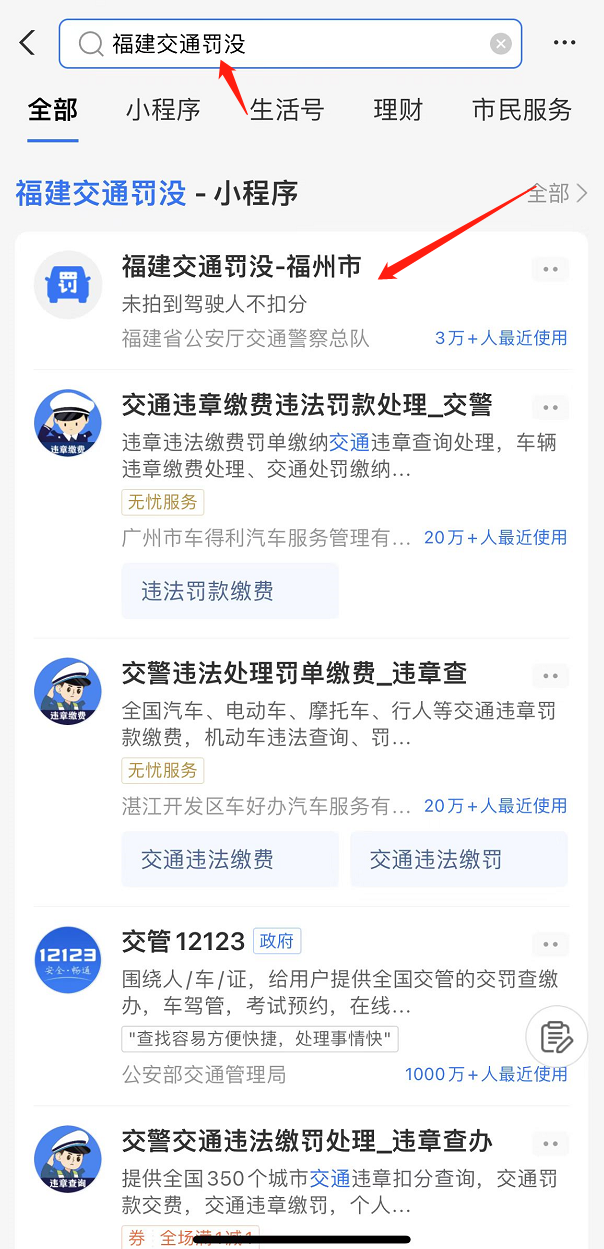Tap the search field with 福建交通罚没
This screenshot has height=1249, width=604.
point(290,44)
